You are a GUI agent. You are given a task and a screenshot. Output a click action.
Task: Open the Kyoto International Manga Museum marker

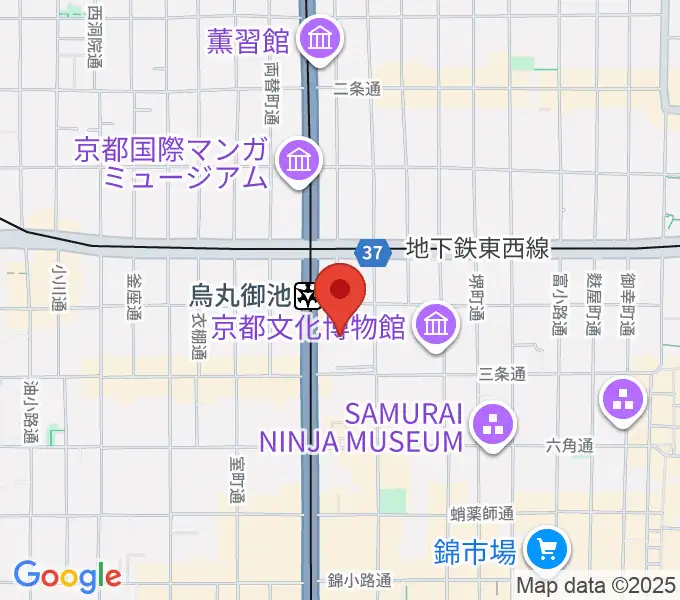(299, 158)
